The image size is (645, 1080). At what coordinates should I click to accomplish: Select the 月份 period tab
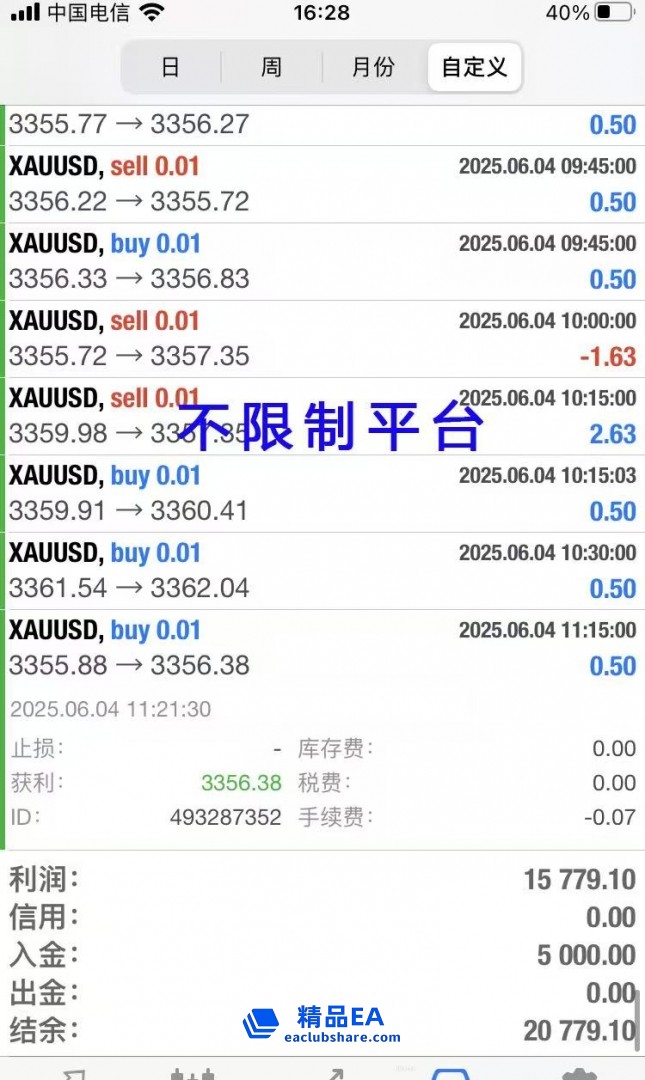[x=373, y=67]
